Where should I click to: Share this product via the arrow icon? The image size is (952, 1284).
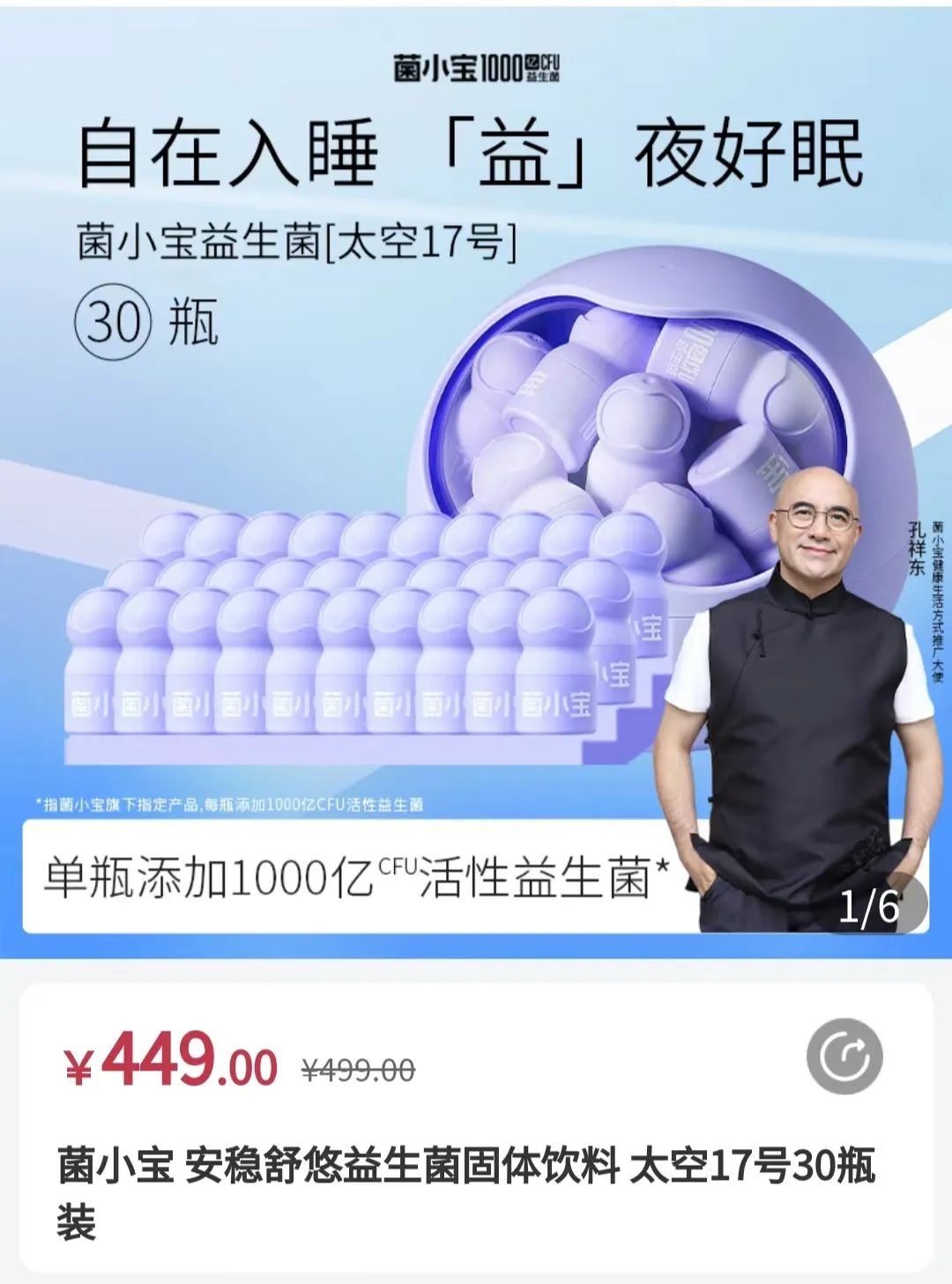(844, 1056)
